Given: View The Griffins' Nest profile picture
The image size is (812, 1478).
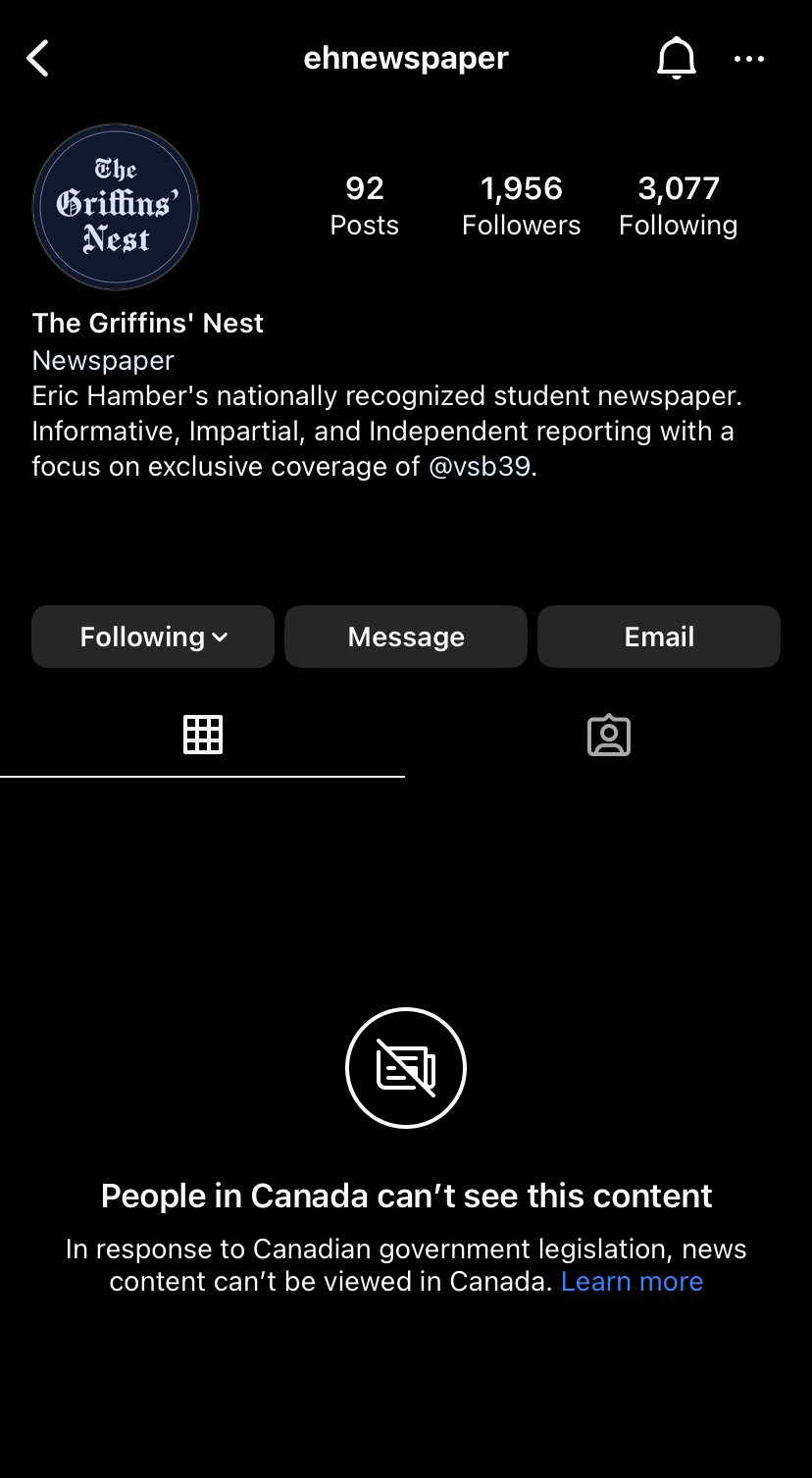Looking at the screenshot, I should click(116, 206).
